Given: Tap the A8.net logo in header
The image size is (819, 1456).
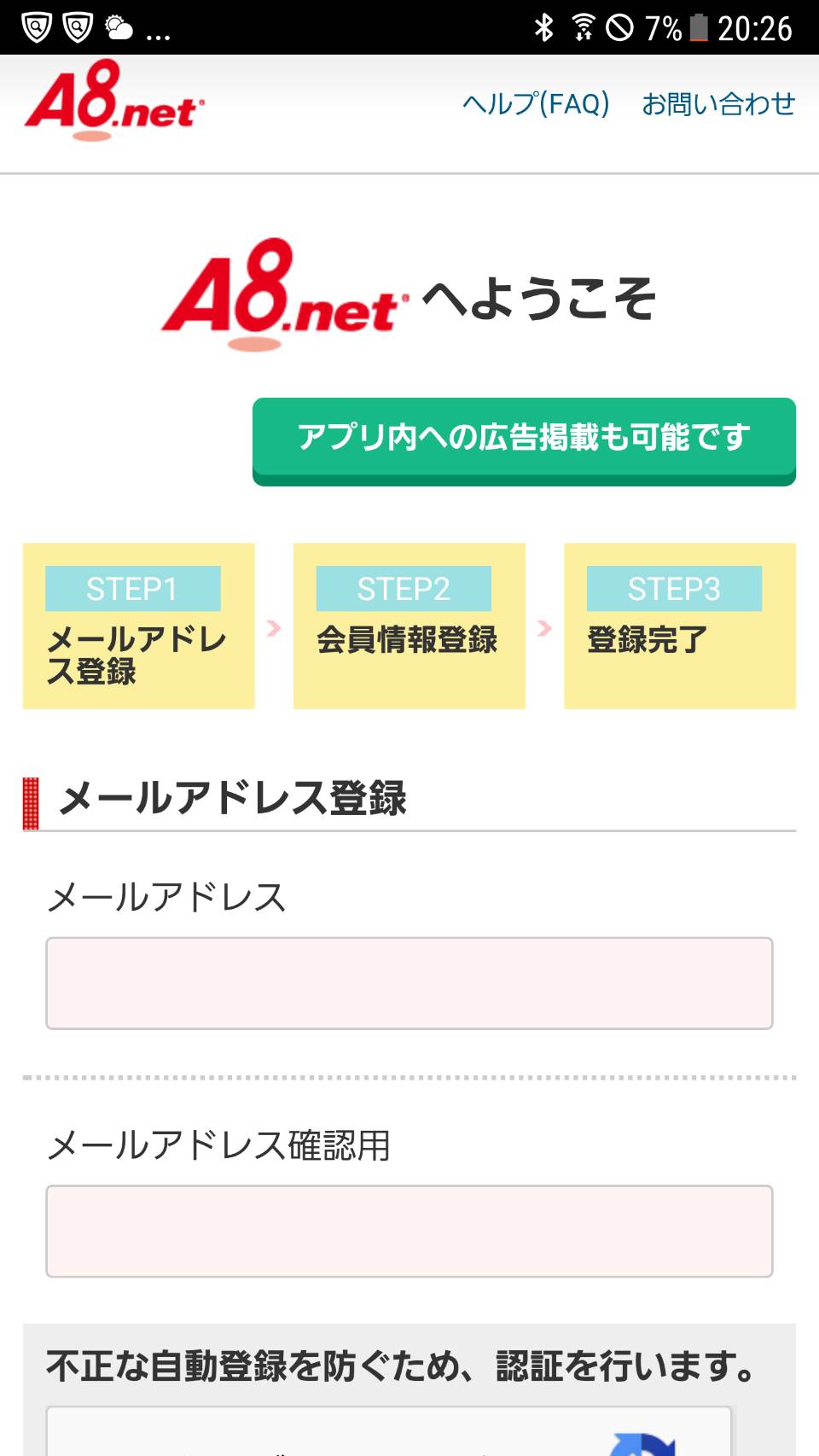Looking at the screenshot, I should 114,102.
